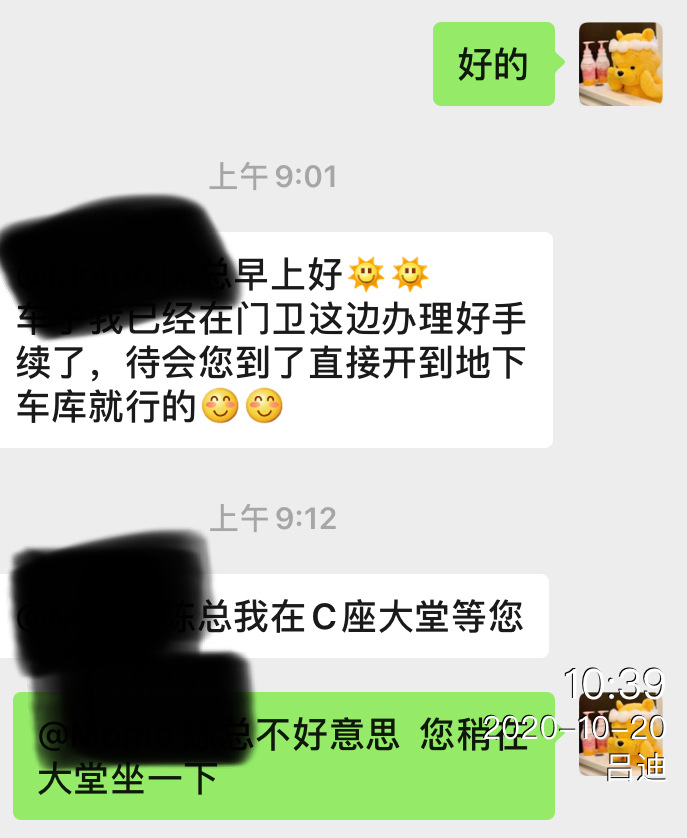Image resolution: width=687 pixels, height=838 pixels.
Task: Open avatar beside the 不好意思 green message
Action: (621, 735)
